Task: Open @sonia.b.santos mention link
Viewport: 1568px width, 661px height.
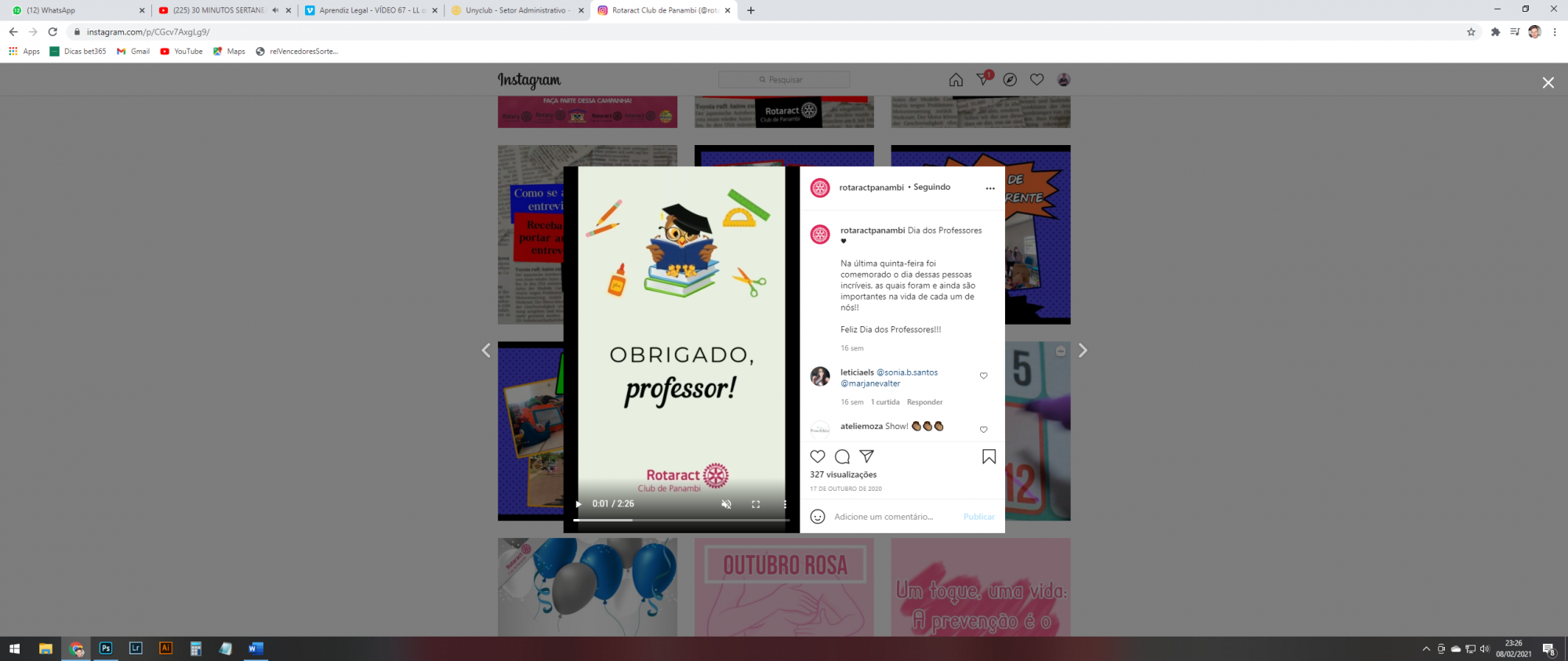Action: (x=906, y=372)
